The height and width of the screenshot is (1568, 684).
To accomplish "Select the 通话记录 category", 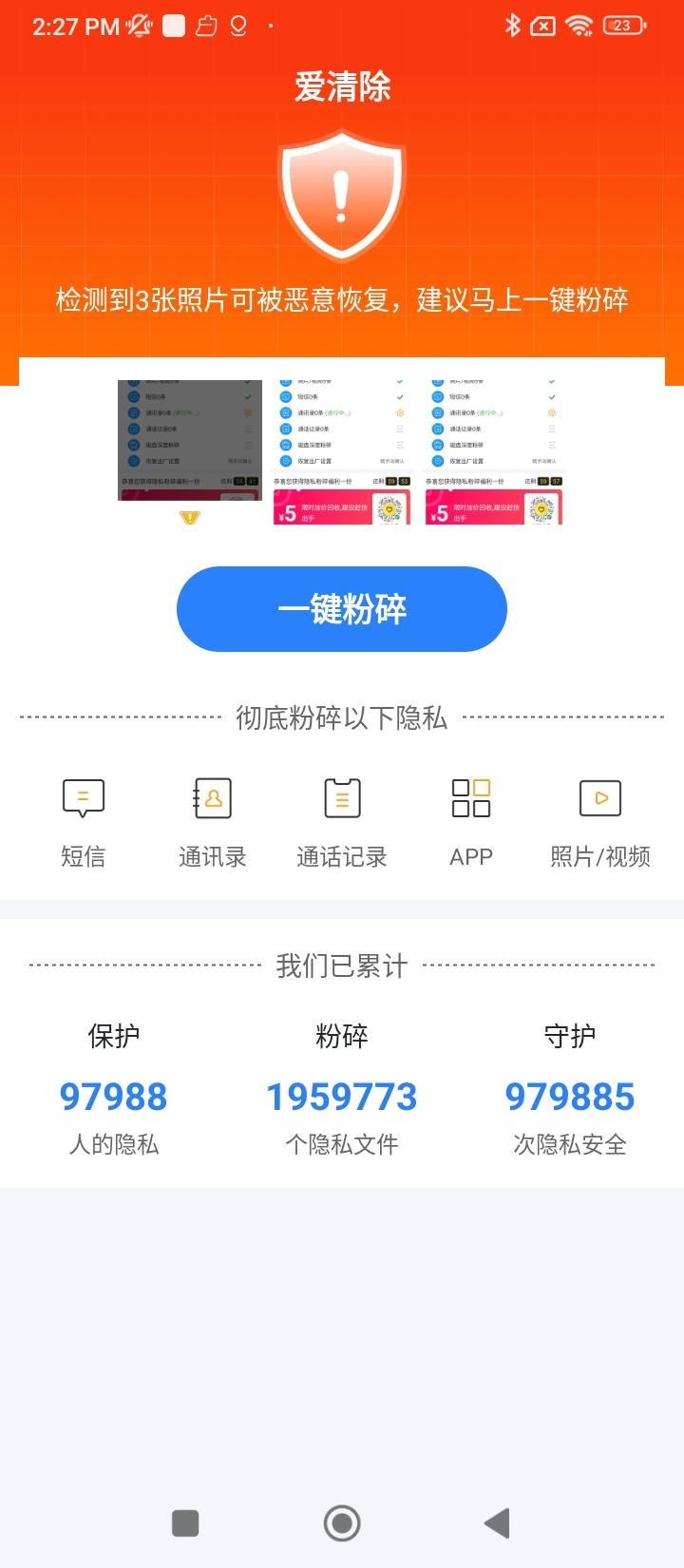I will pos(342,819).
